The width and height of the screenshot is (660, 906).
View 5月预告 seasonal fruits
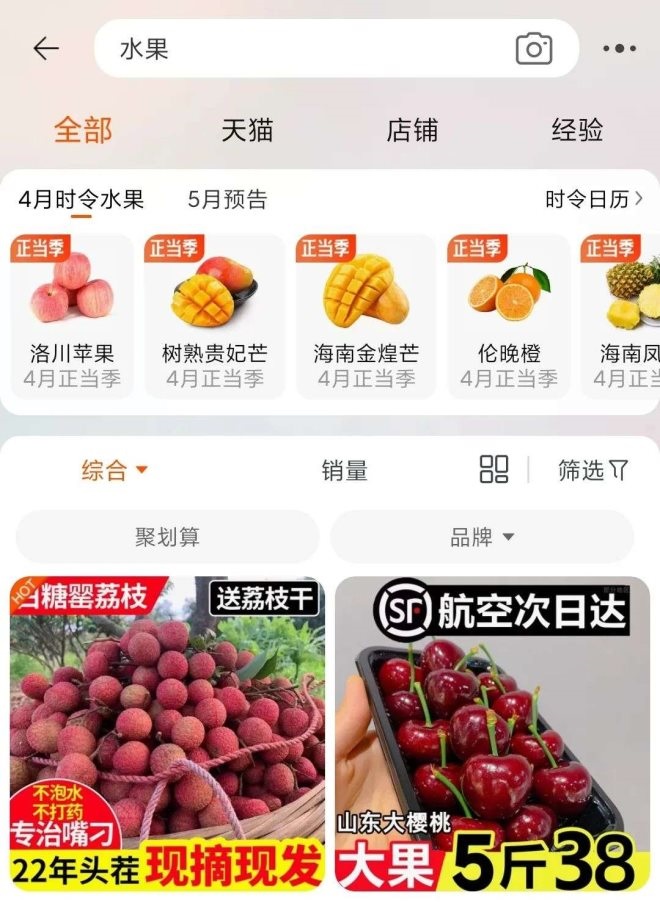tap(228, 199)
